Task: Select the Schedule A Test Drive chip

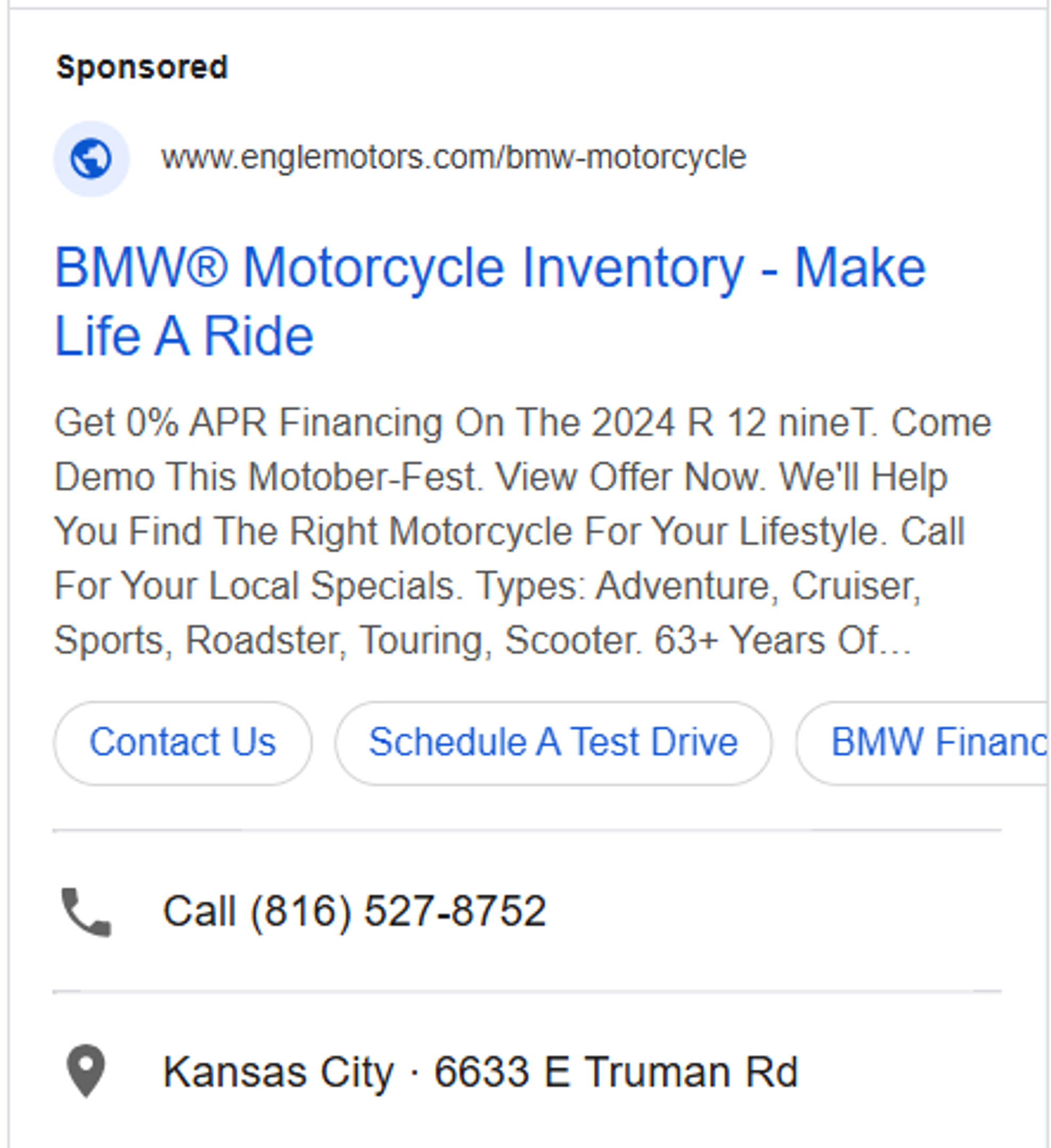Action: (552, 742)
